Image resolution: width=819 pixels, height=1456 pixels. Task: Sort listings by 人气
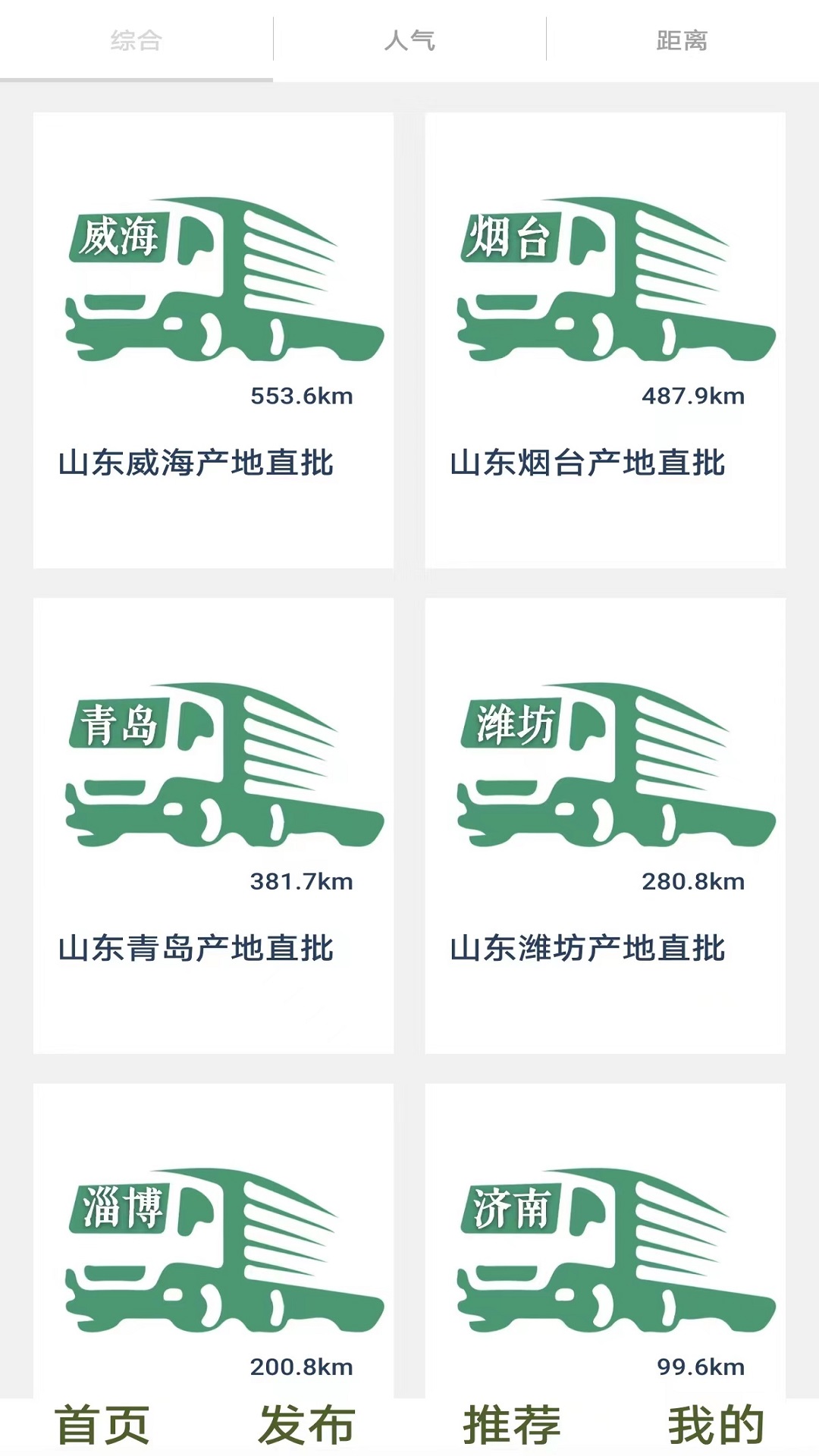[x=409, y=40]
